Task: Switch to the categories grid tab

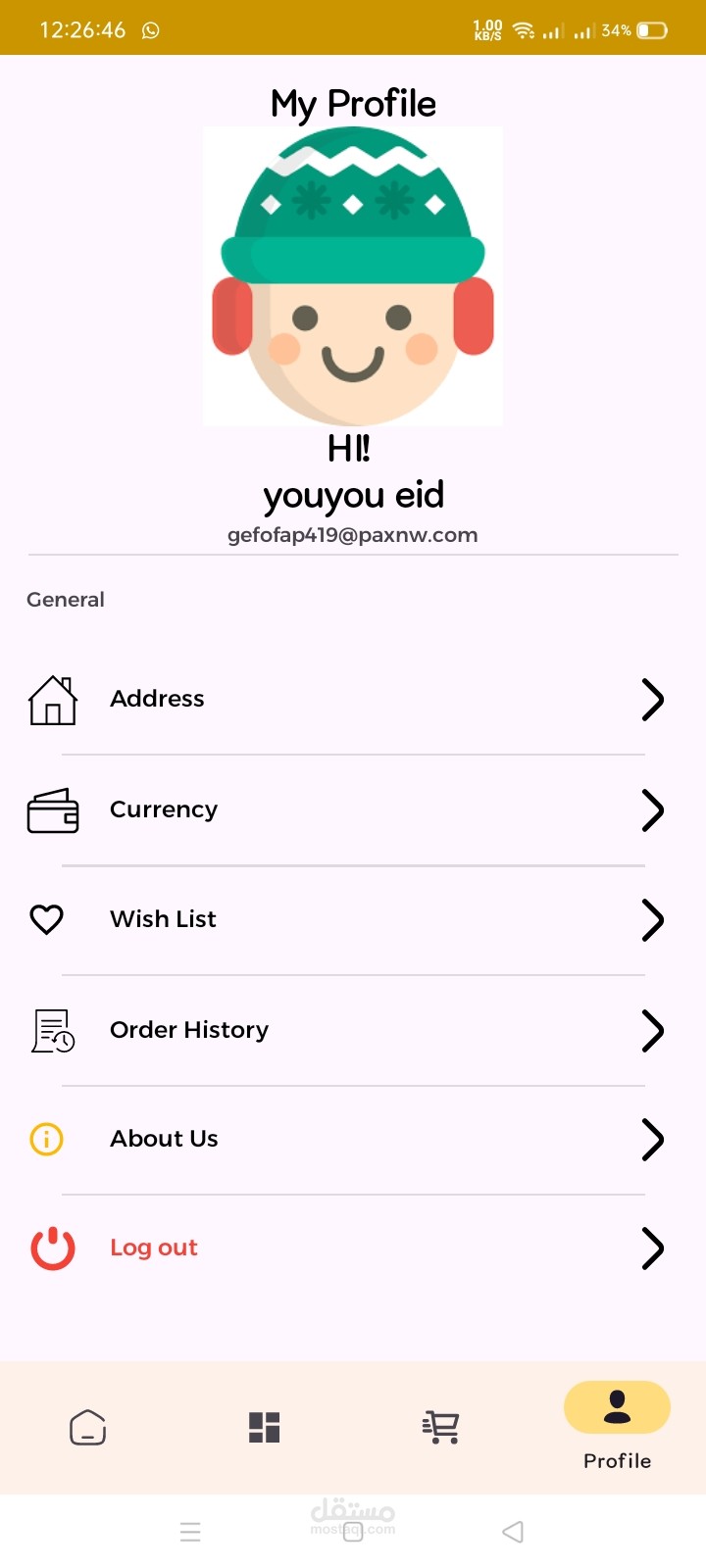Action: point(265,1427)
